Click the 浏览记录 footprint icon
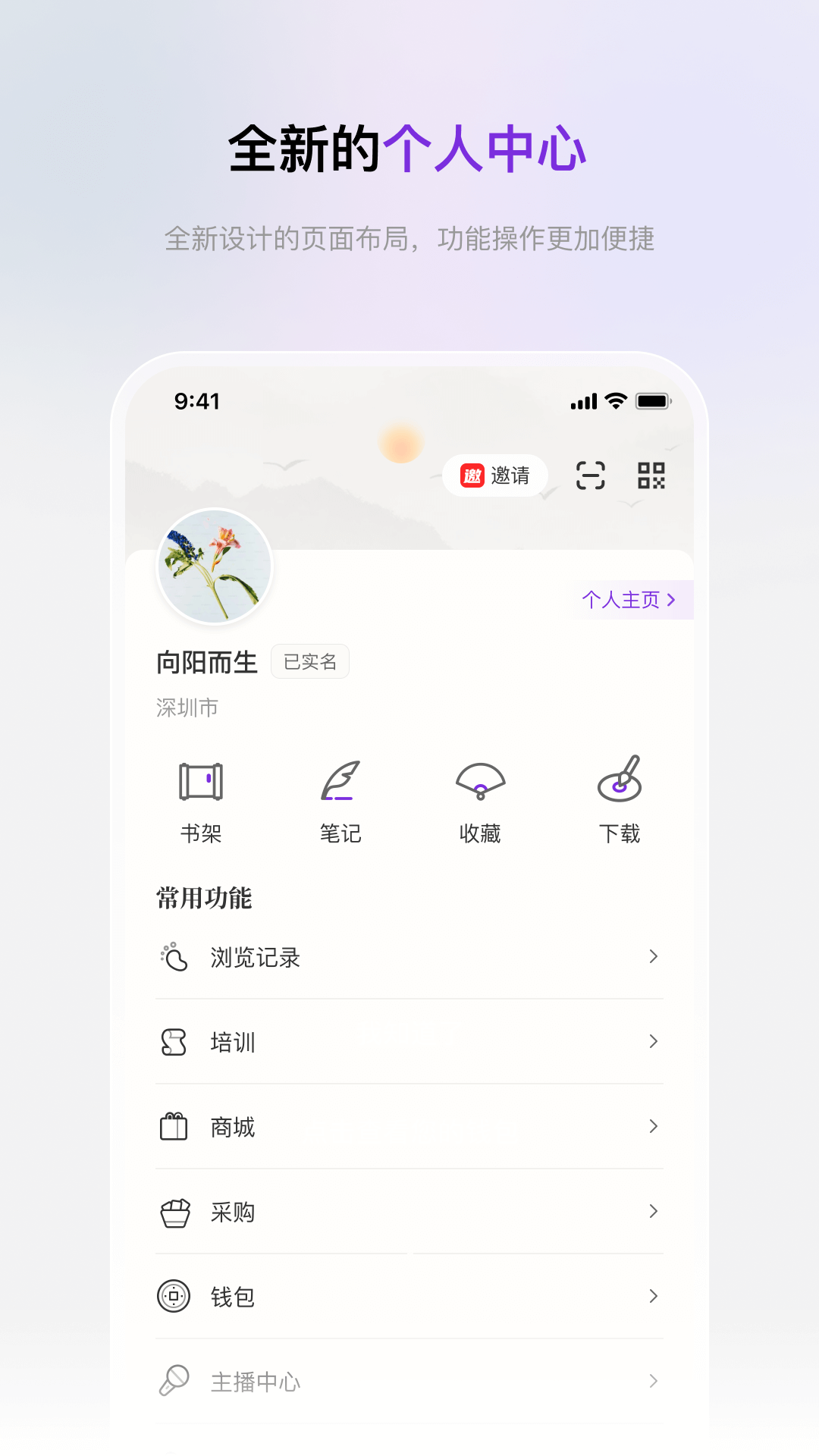Screen dimensions: 819x1456 [x=174, y=958]
